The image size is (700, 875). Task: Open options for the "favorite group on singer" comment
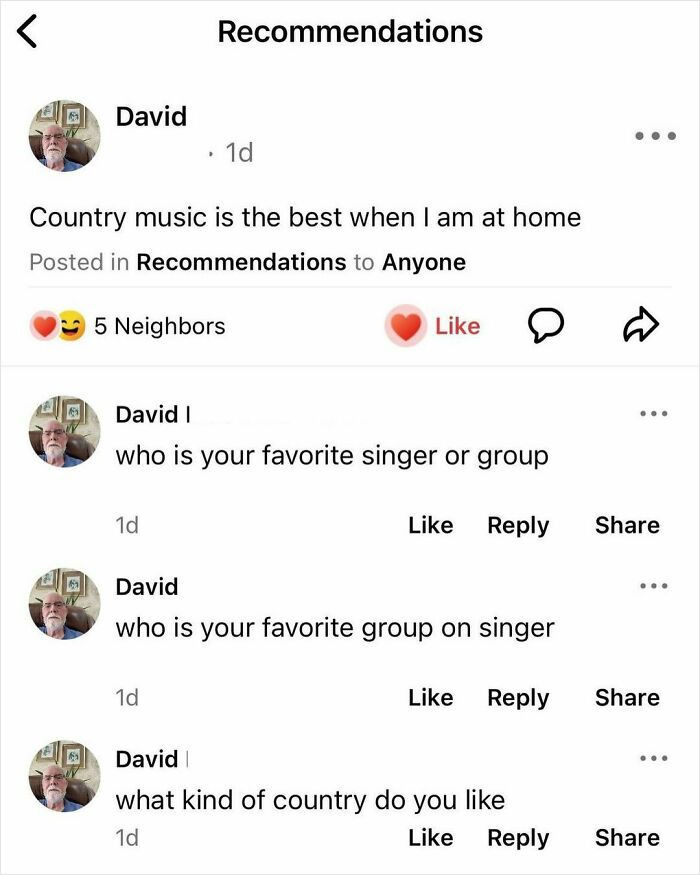pos(654,586)
